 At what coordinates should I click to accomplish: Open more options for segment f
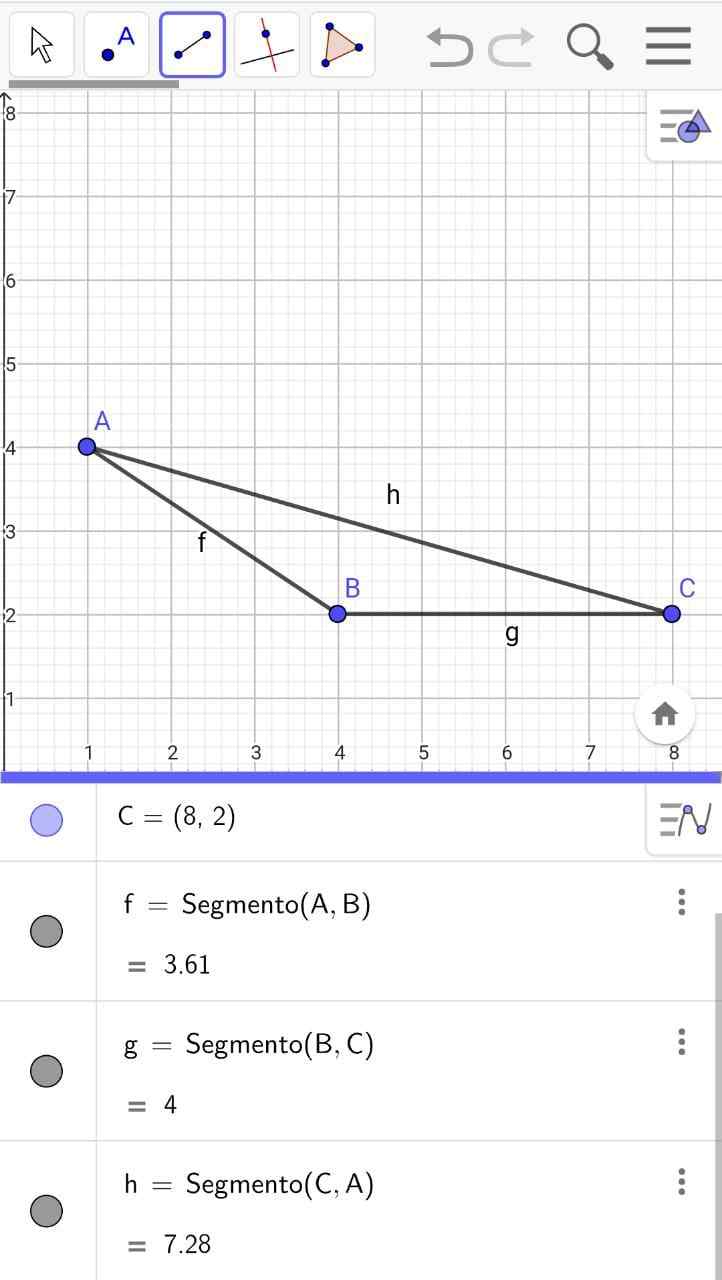(682, 903)
